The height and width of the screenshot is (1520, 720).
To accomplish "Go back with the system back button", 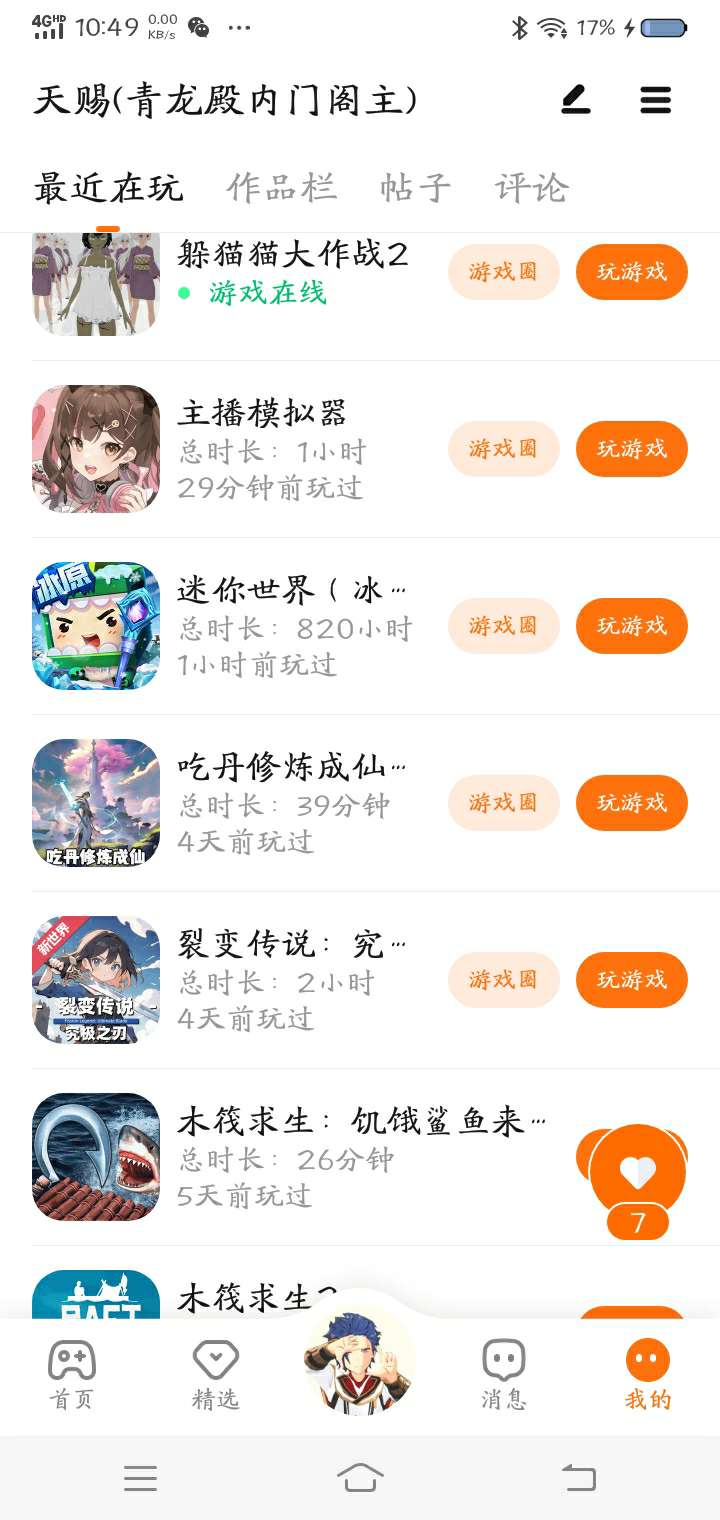I will [x=578, y=1477].
